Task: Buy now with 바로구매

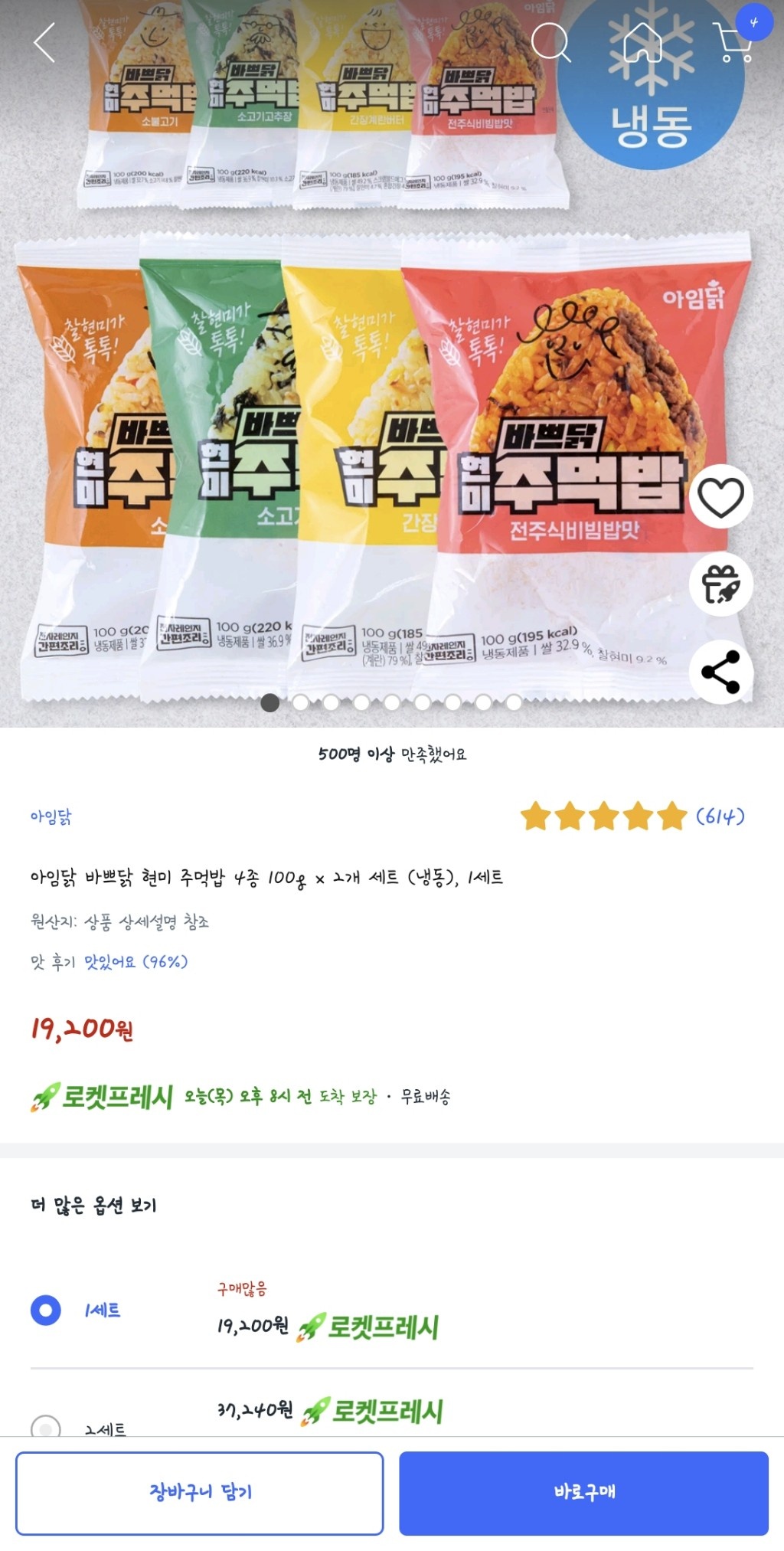Action: [583, 1493]
